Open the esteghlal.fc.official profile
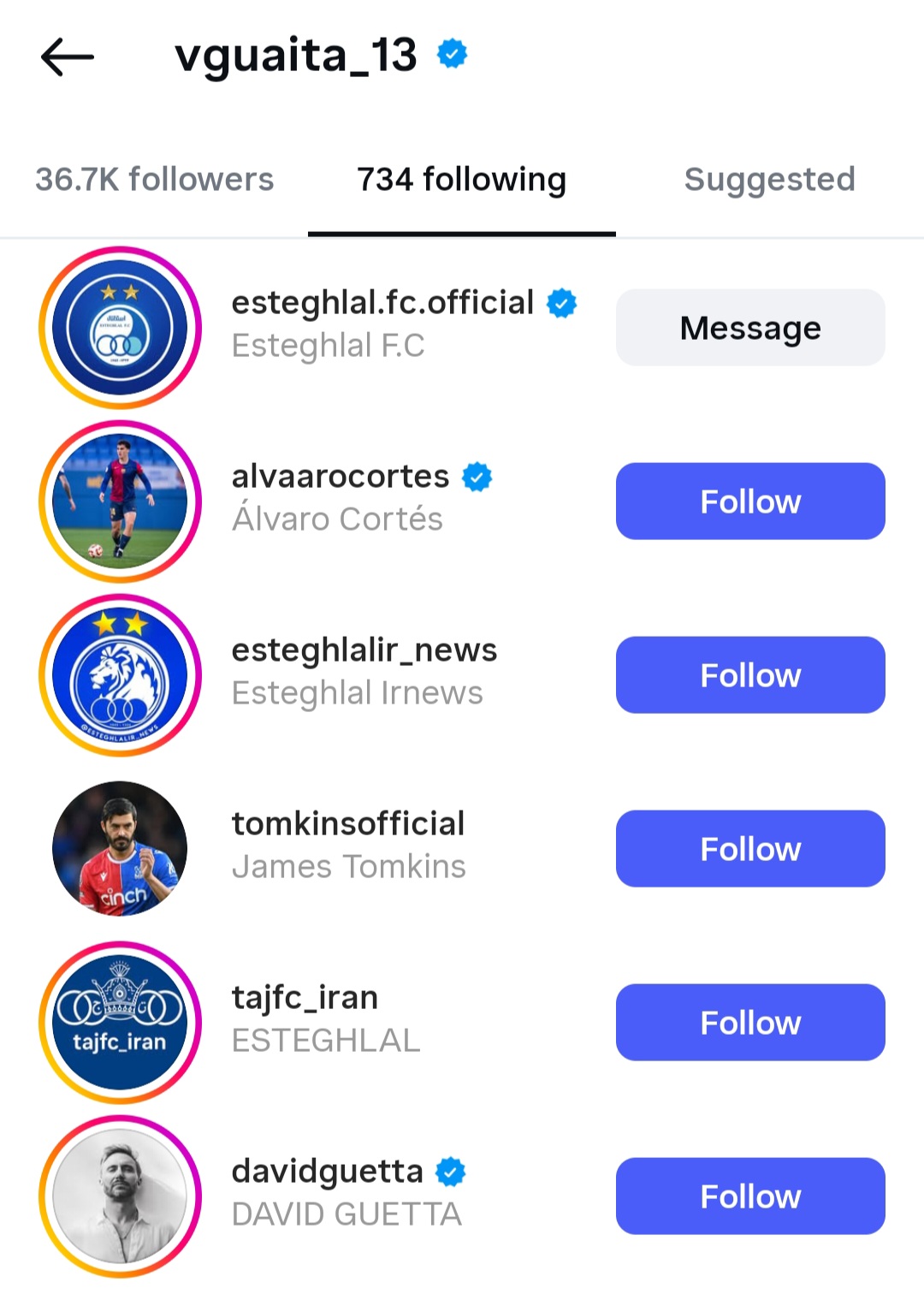This screenshot has width=924, height=1294. point(382,304)
